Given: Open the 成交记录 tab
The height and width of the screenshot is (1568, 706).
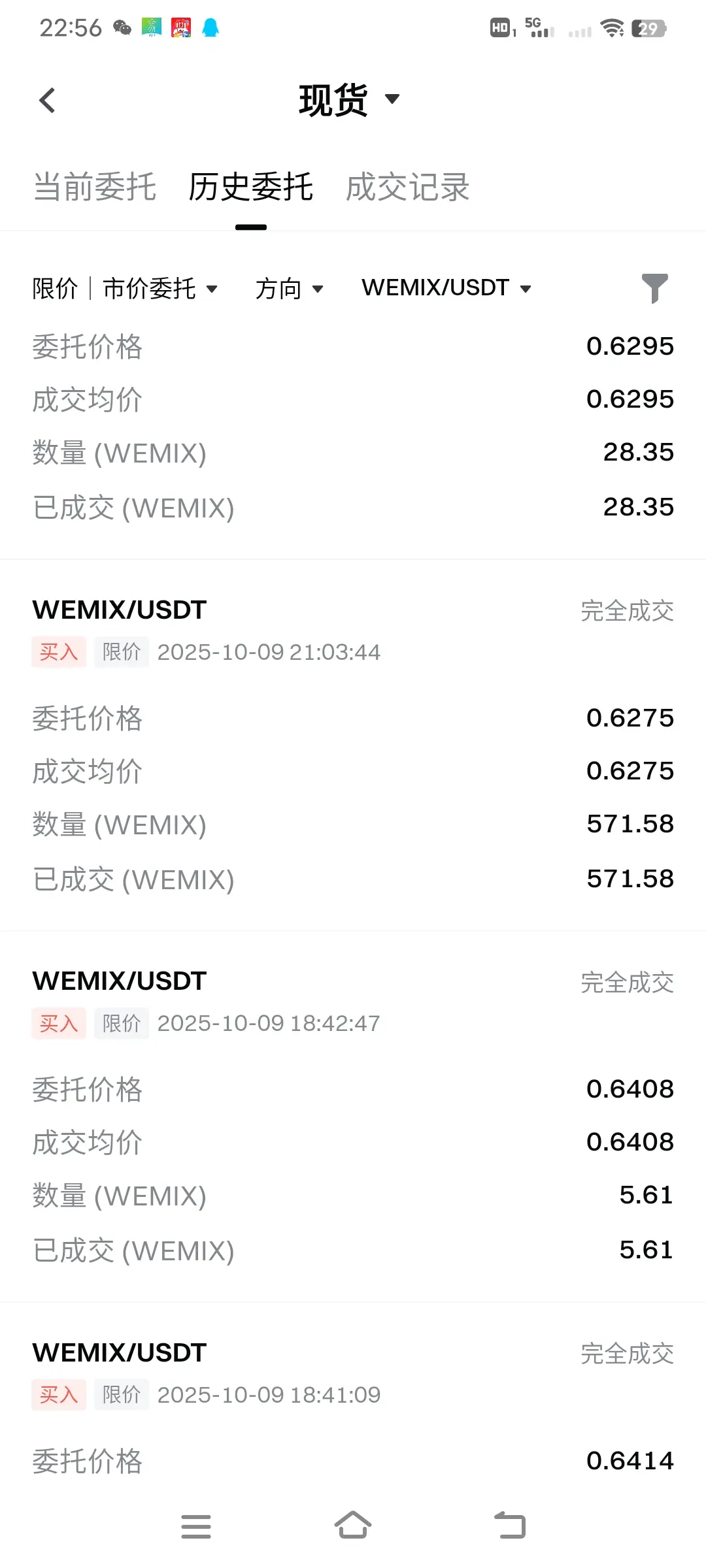Looking at the screenshot, I should (x=408, y=188).
